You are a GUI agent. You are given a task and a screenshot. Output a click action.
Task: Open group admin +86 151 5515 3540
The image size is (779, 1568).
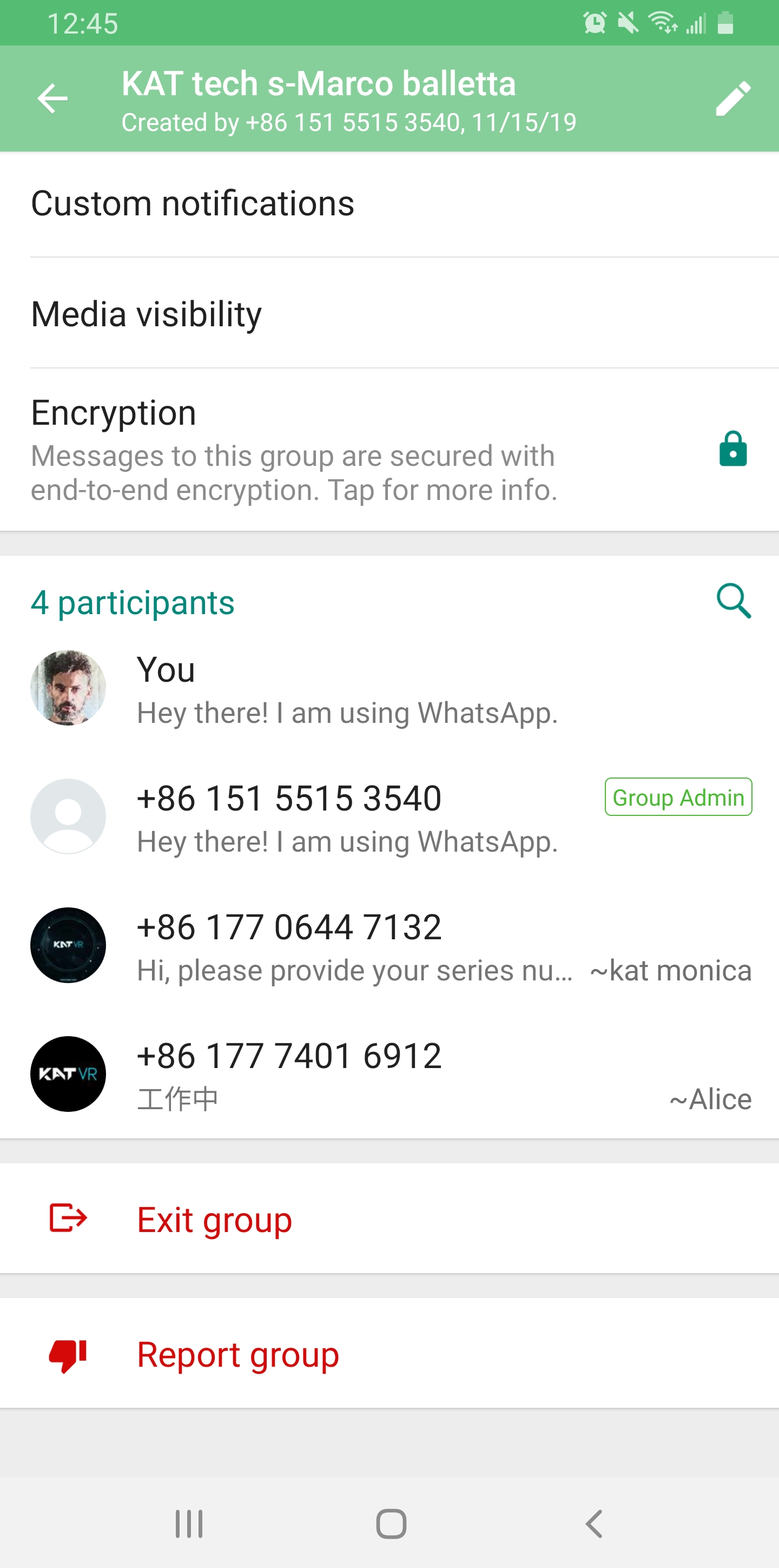tap(389, 817)
